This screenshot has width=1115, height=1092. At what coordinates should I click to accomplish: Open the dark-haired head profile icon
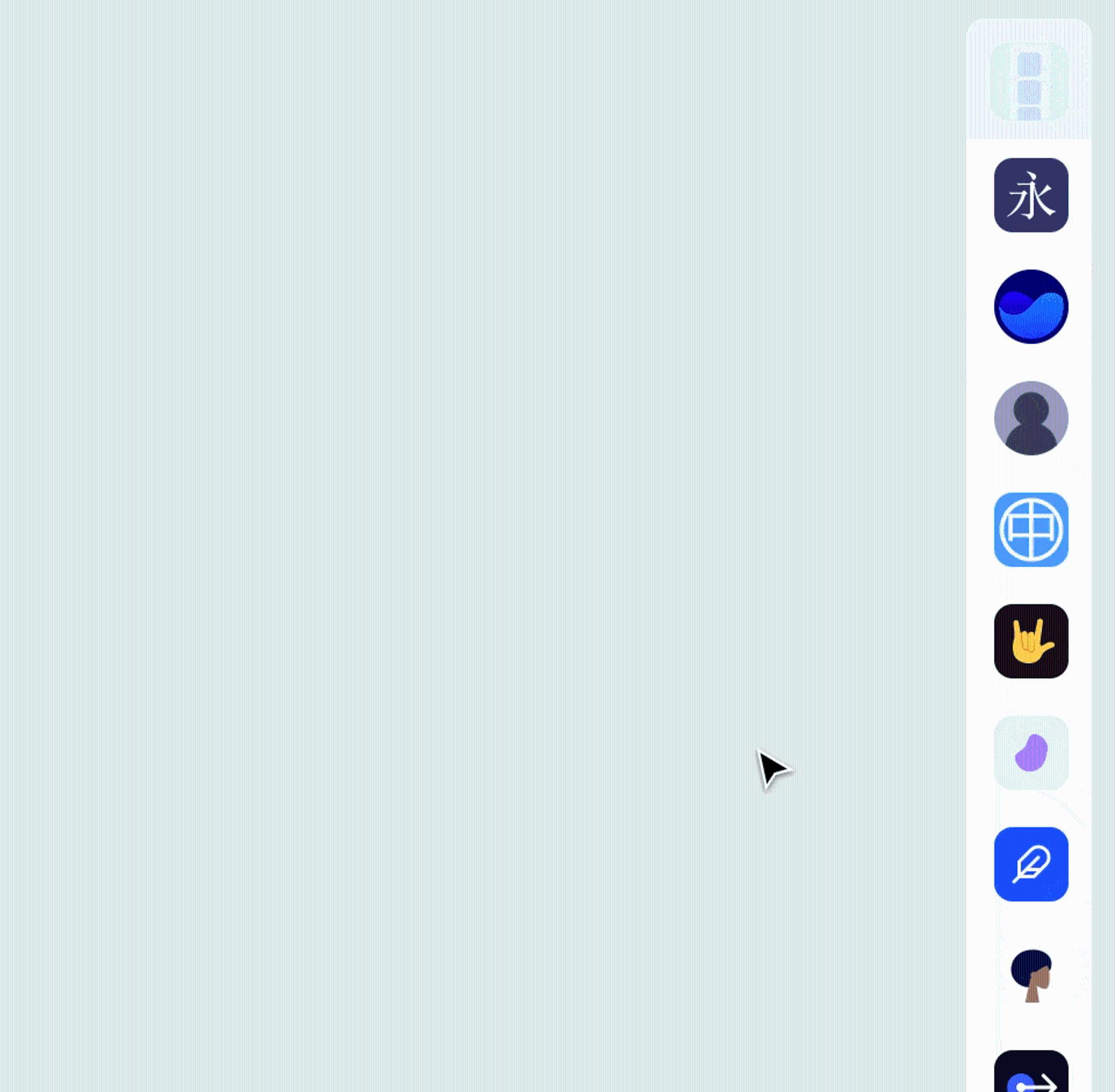pos(1031,975)
